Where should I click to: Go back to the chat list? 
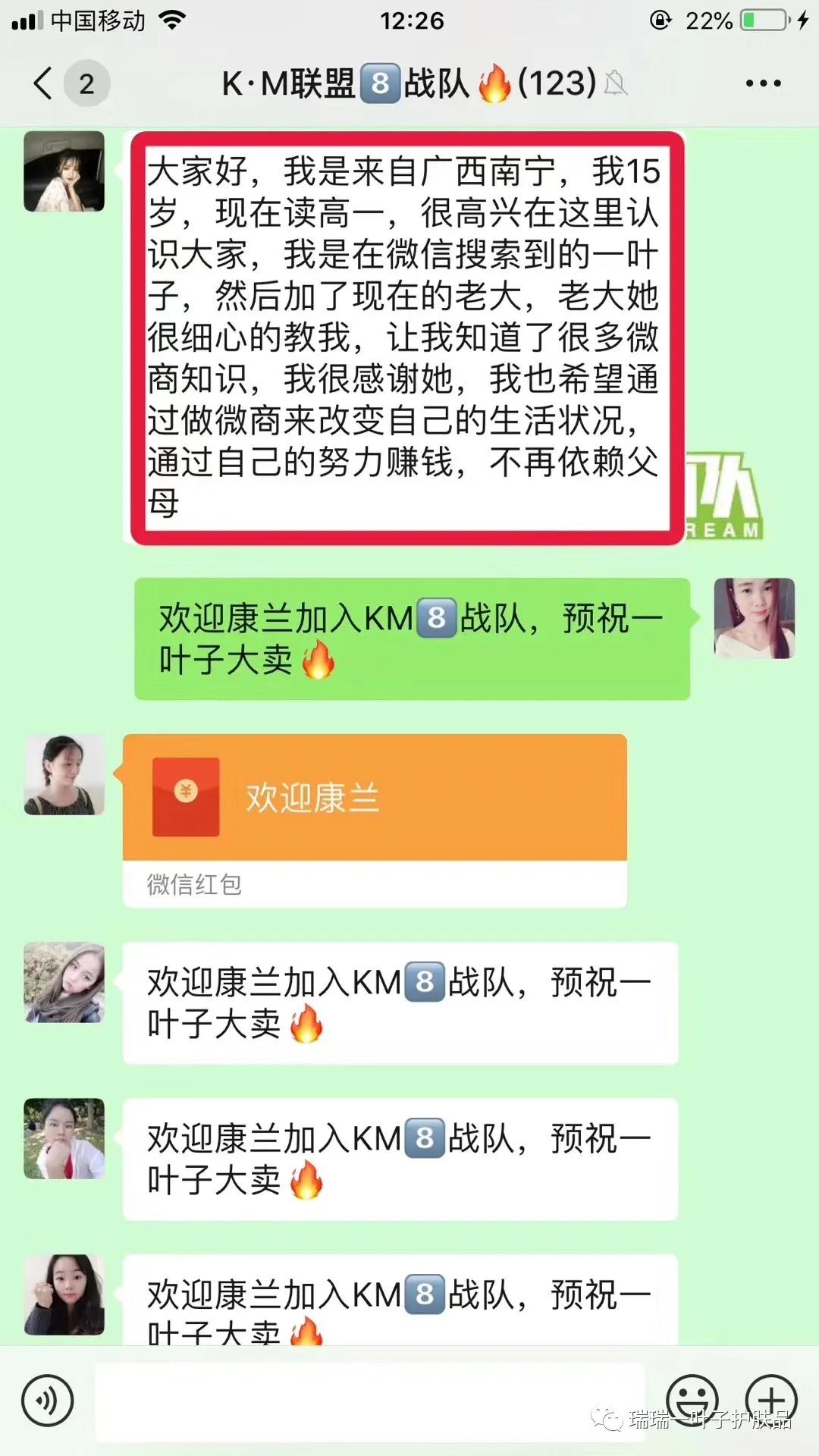click(44, 83)
